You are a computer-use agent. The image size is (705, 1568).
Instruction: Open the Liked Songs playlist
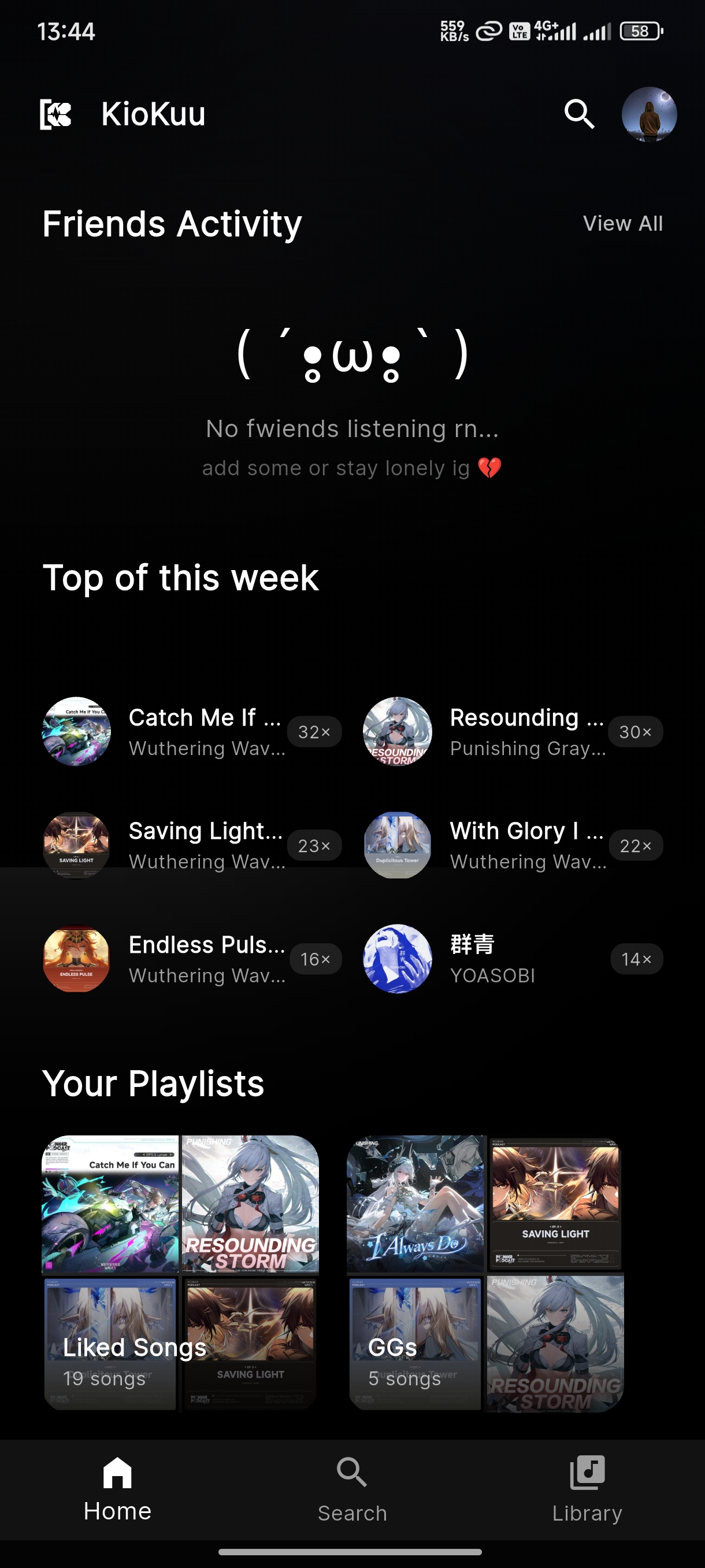(180, 1273)
